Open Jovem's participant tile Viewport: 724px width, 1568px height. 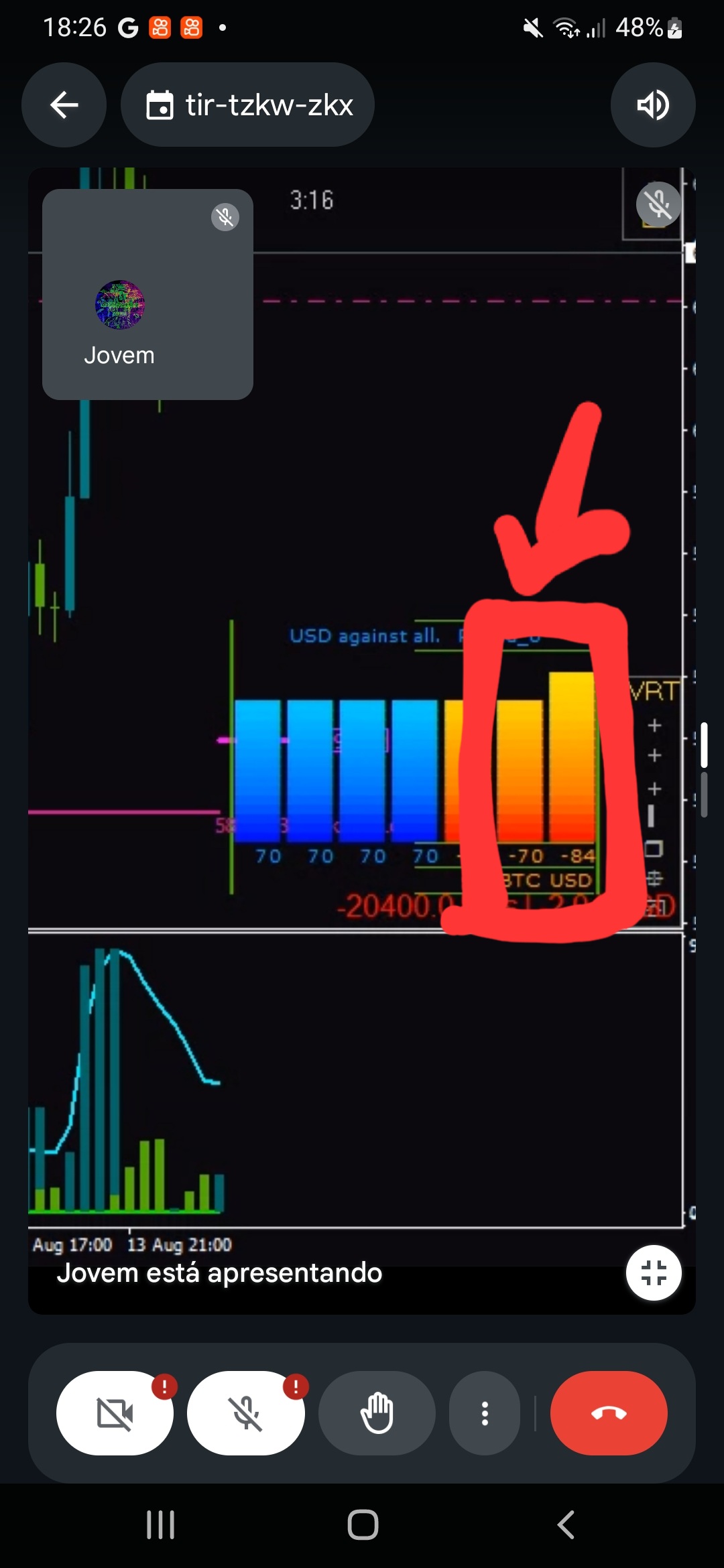147,295
